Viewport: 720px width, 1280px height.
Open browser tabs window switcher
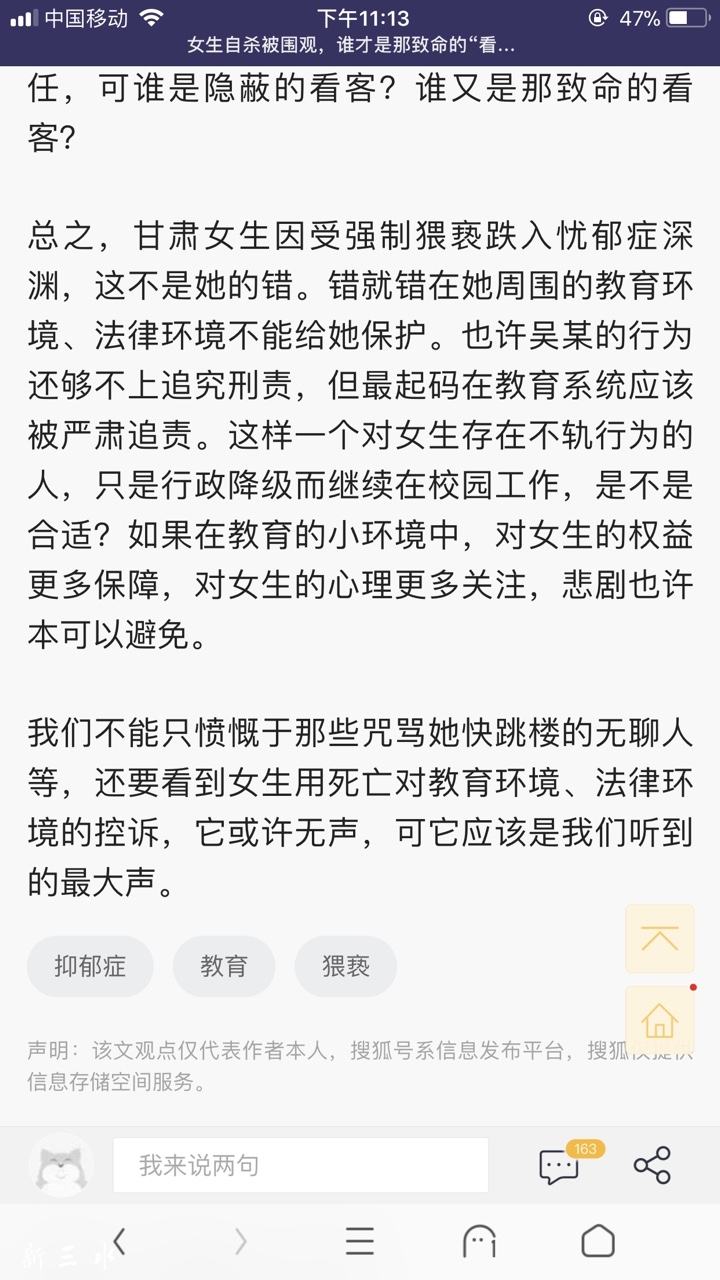click(479, 1241)
